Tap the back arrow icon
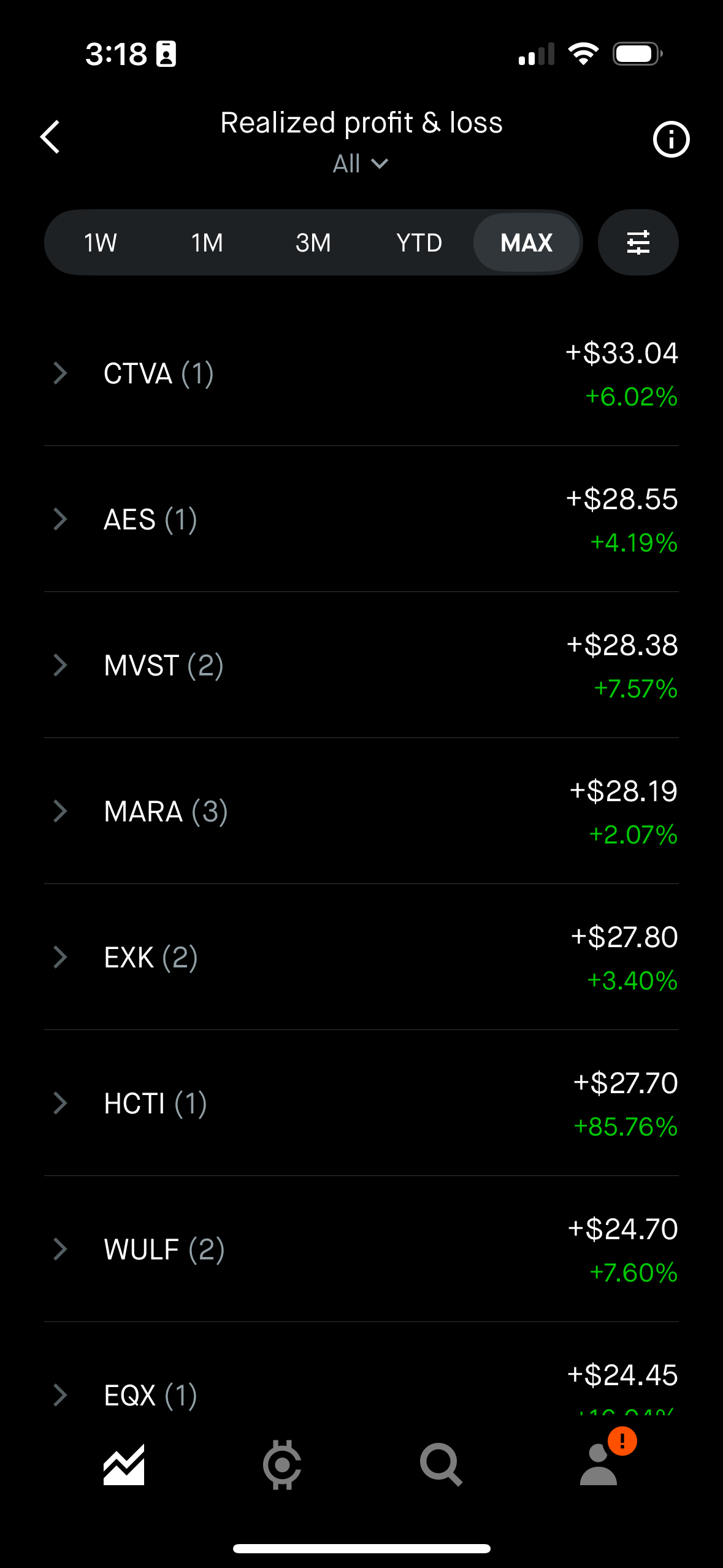Viewport: 723px width, 1568px height. [x=50, y=137]
